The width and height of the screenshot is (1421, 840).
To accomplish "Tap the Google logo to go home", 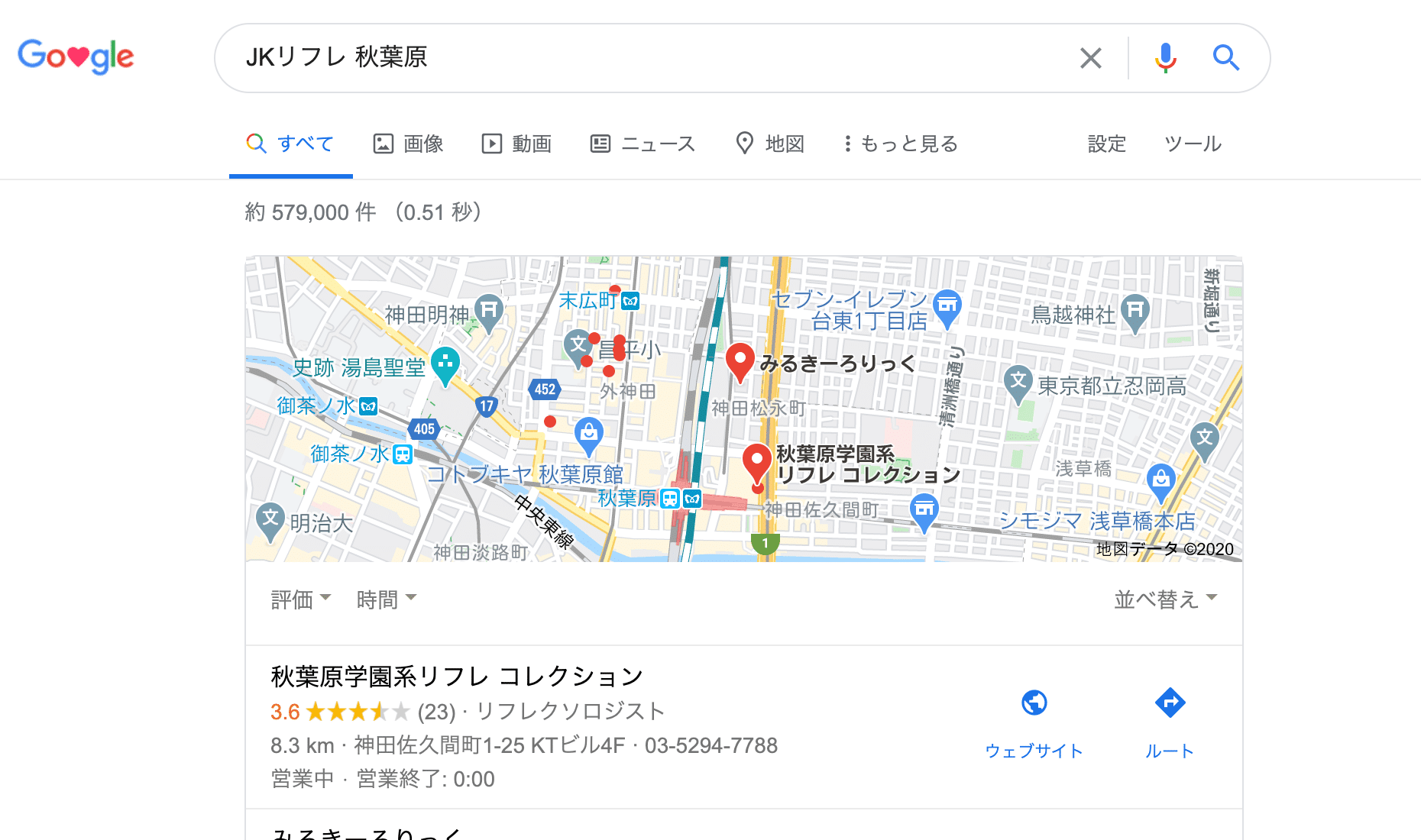I will pos(76,56).
